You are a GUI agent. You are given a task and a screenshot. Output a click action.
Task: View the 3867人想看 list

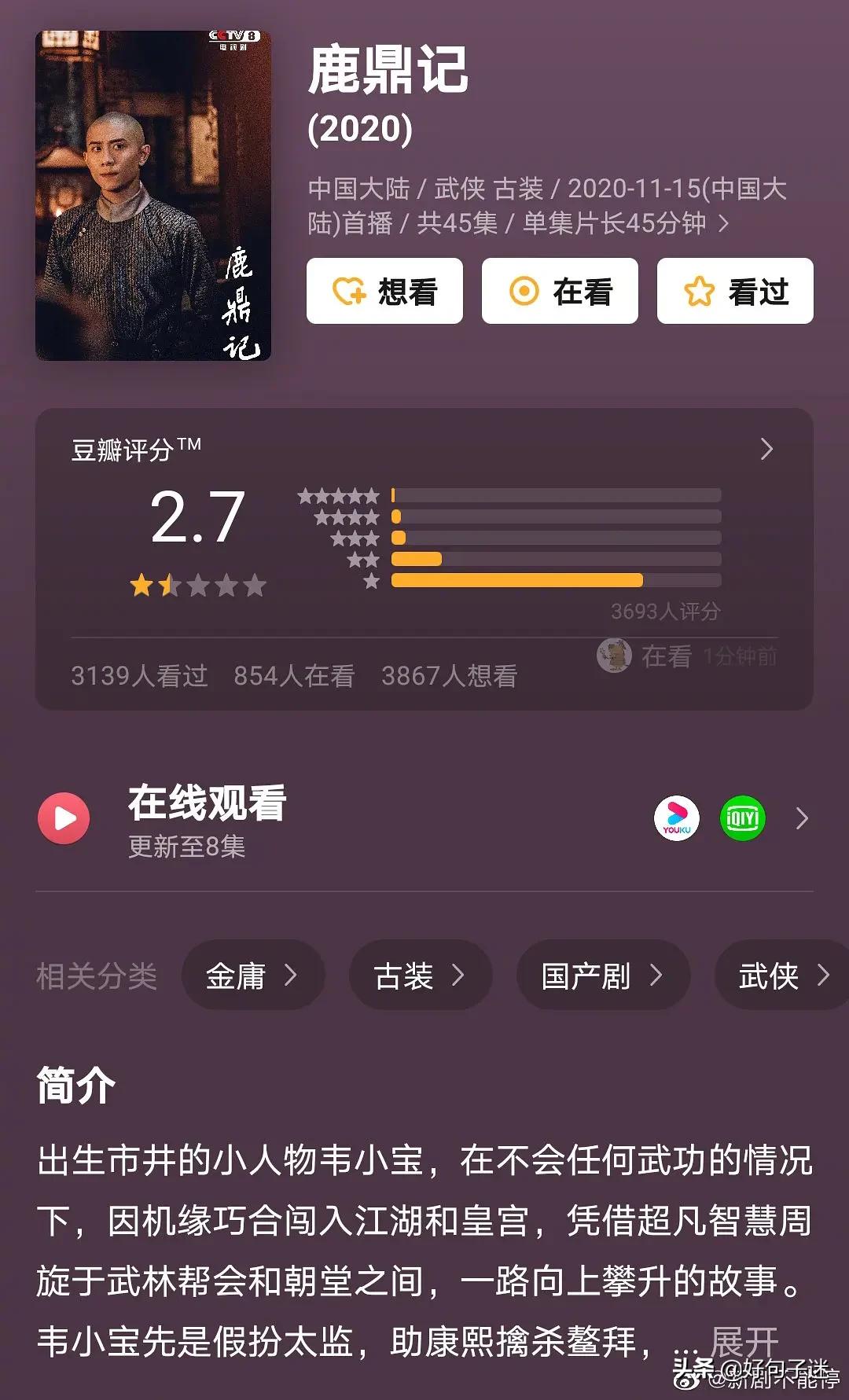pyautogui.click(x=449, y=676)
